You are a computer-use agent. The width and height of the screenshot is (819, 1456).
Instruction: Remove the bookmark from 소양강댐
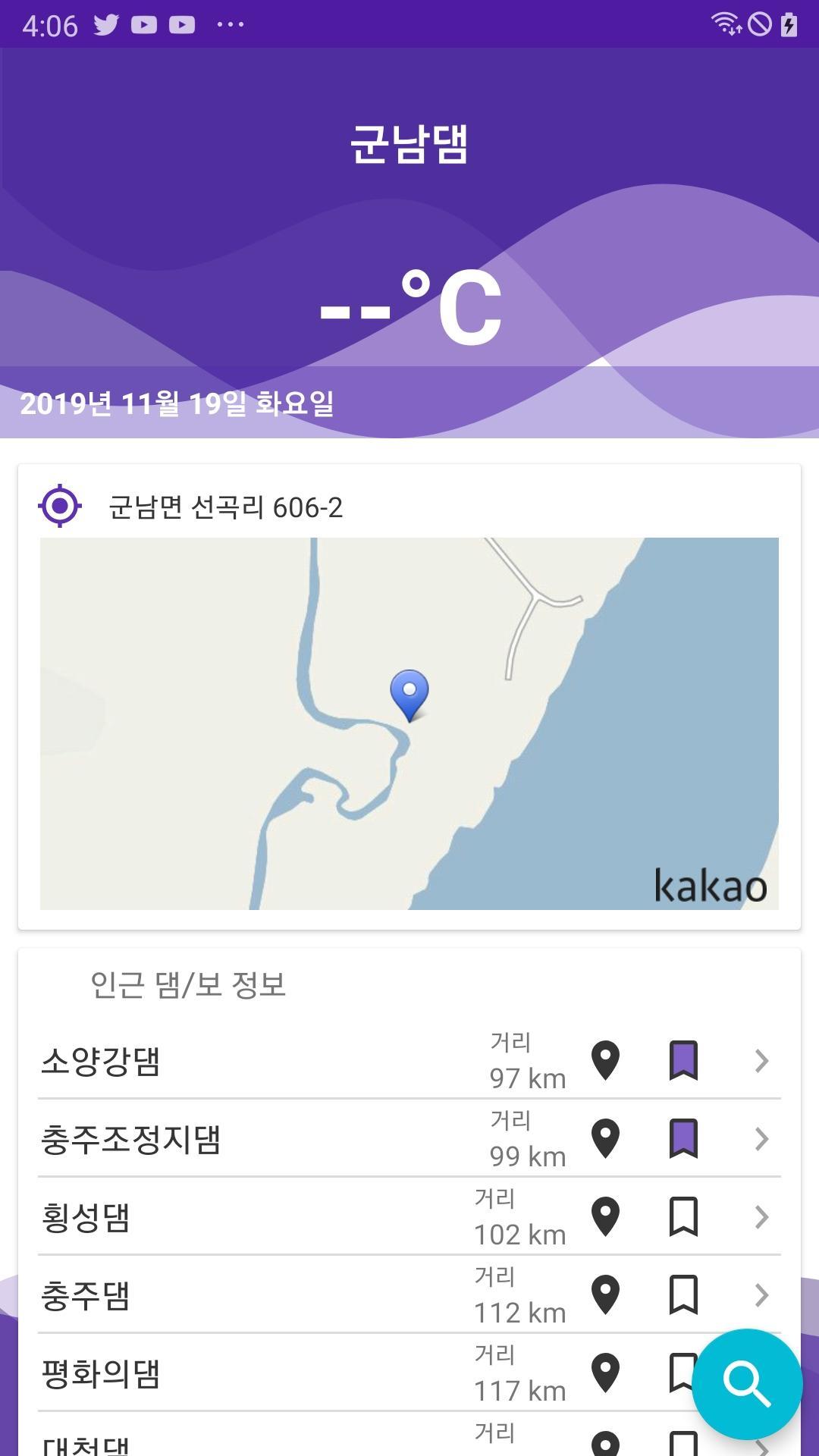coord(683,1060)
